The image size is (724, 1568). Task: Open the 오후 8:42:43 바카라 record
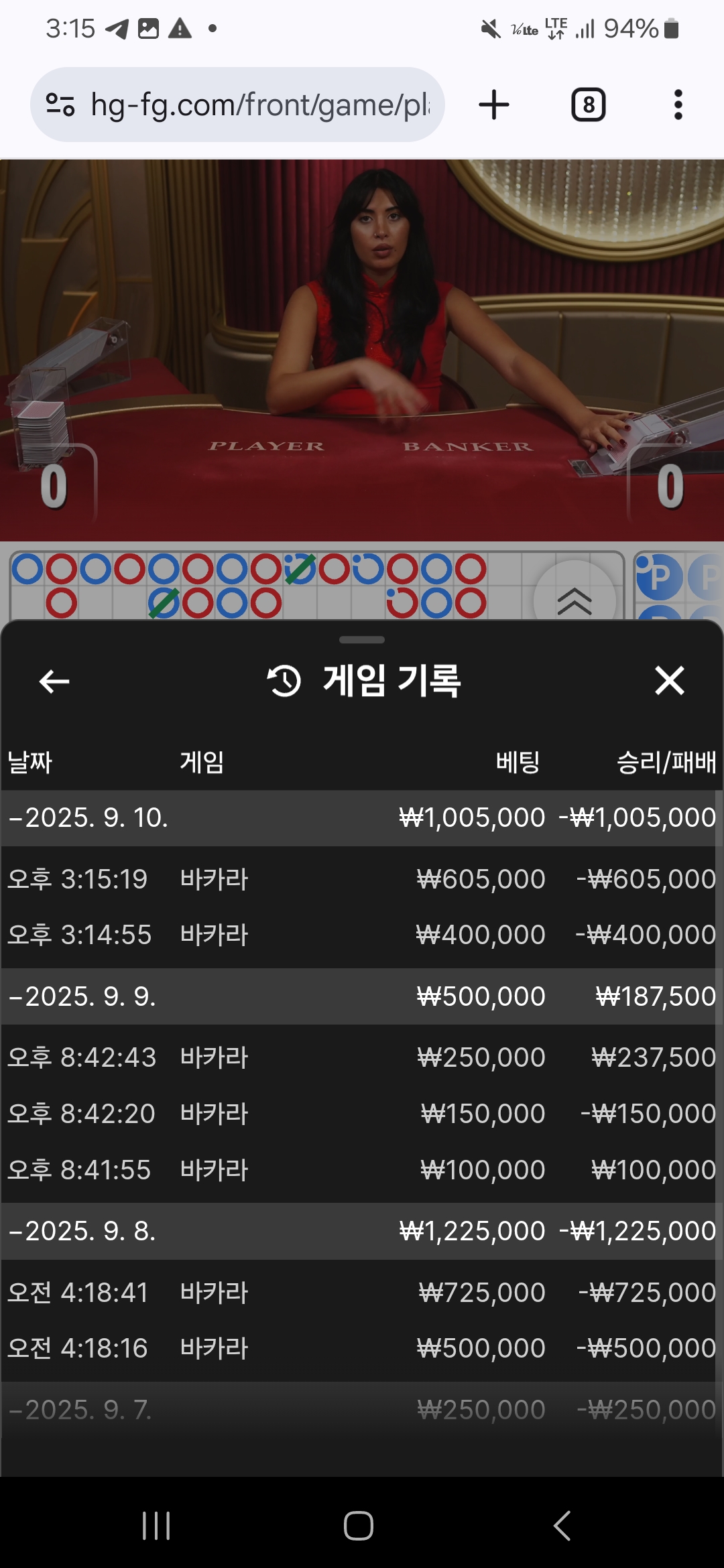click(361, 1057)
